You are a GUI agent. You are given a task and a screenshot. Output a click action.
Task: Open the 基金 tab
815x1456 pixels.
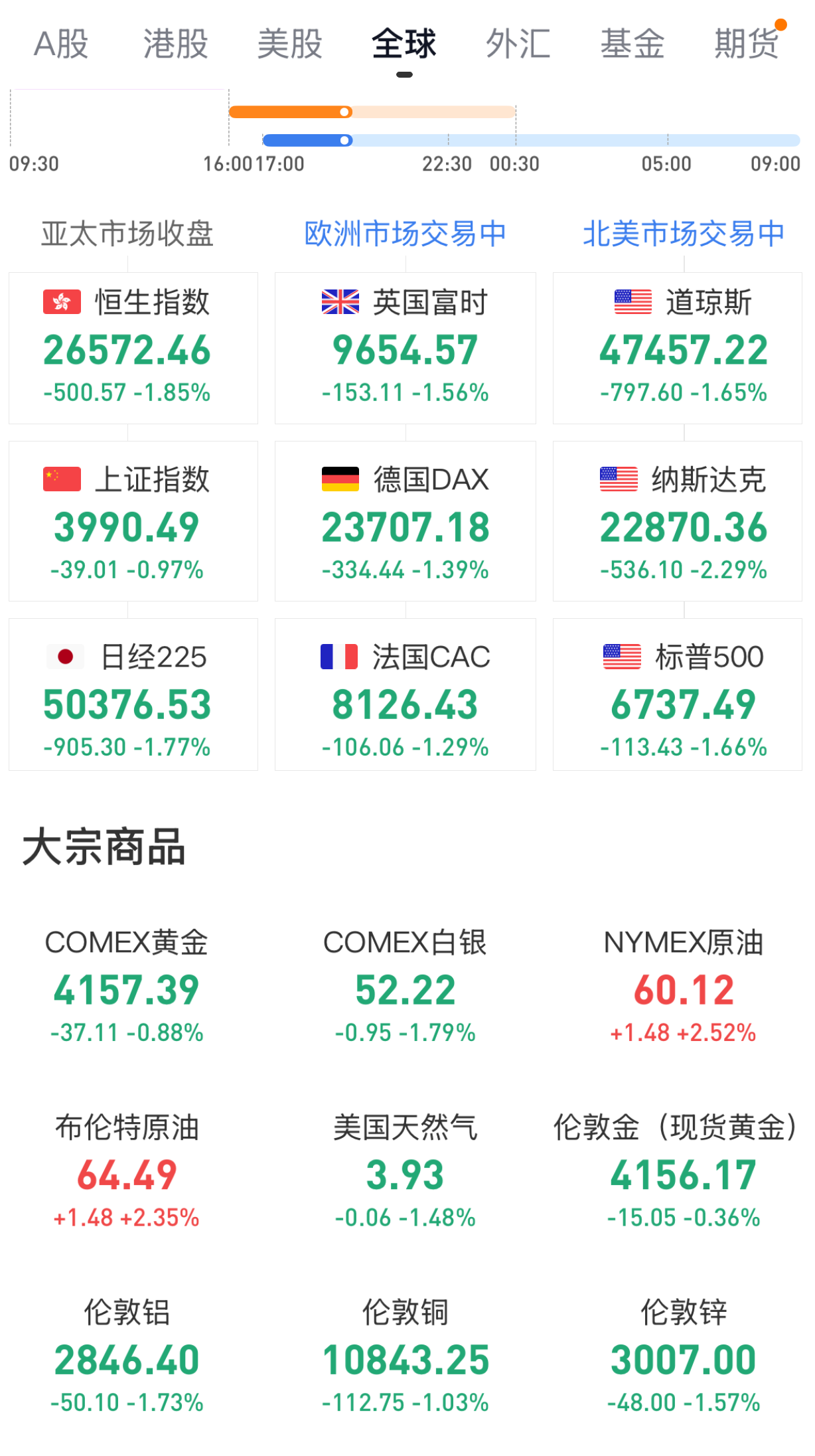tap(632, 44)
